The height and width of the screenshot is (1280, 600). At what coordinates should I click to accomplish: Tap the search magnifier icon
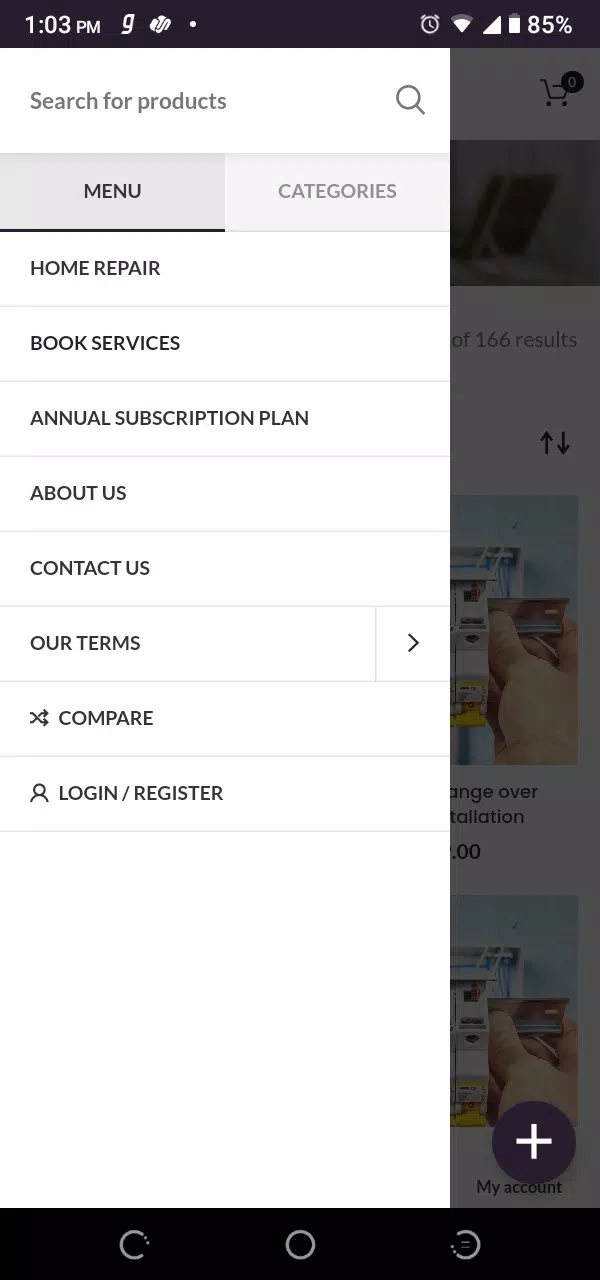pos(410,100)
